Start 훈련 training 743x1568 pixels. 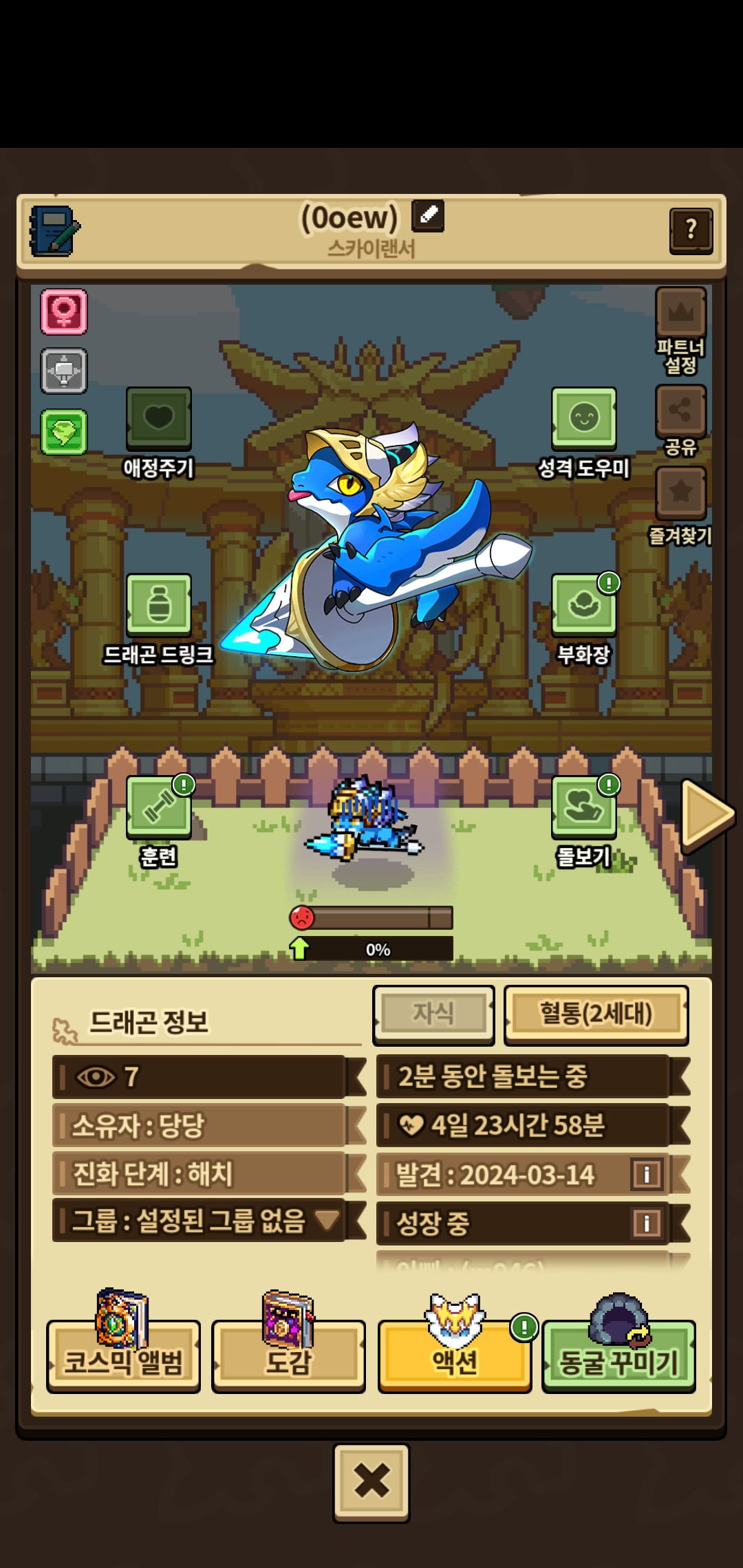(x=158, y=807)
